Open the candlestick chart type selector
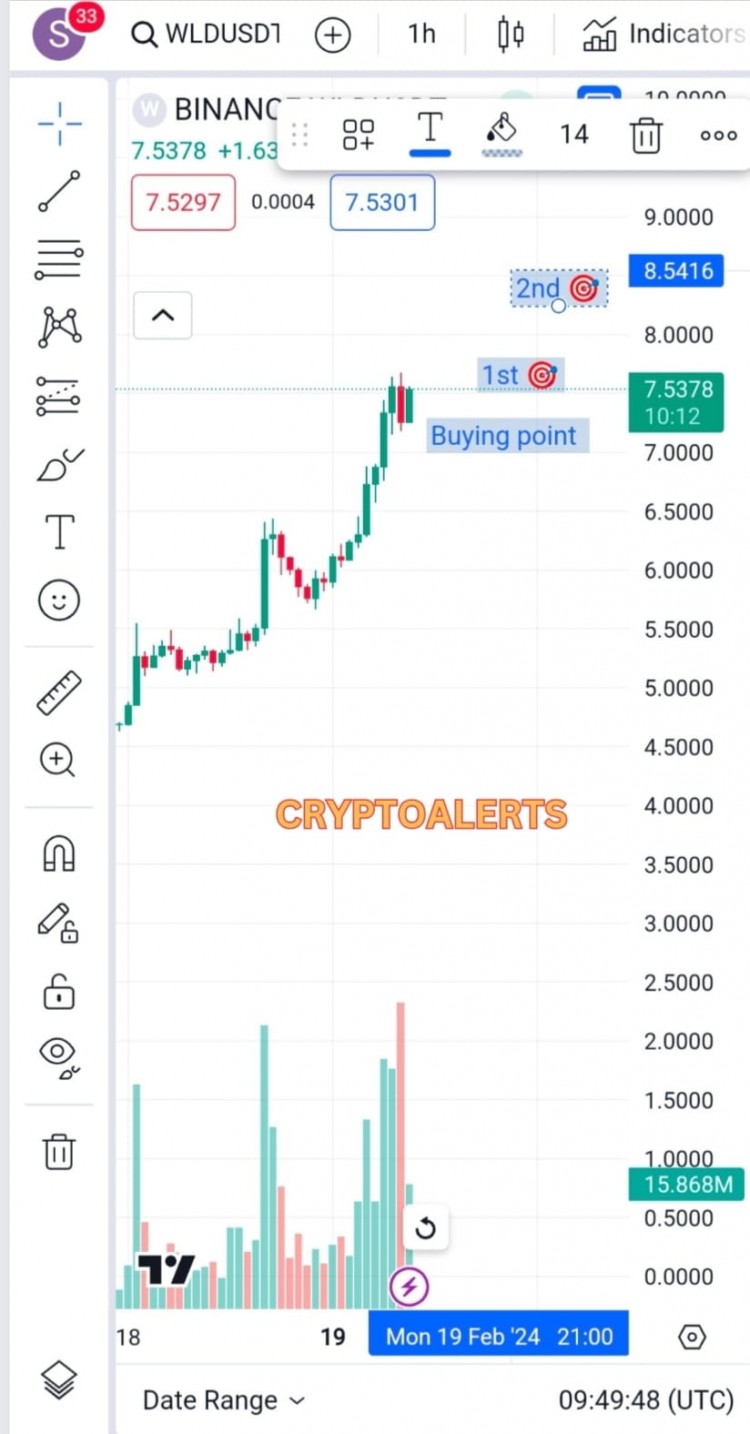 (x=511, y=35)
